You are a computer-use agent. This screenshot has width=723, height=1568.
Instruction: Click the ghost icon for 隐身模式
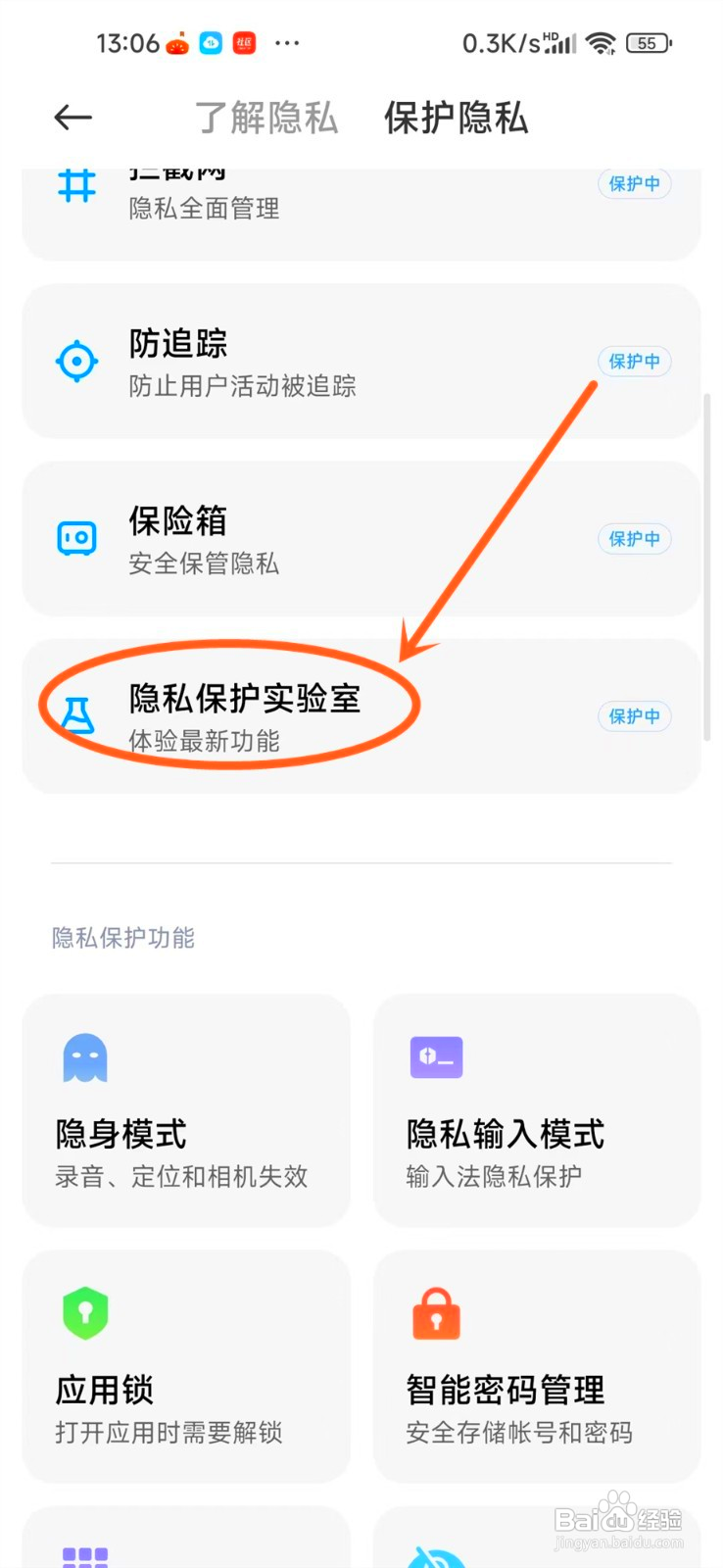click(x=84, y=1057)
